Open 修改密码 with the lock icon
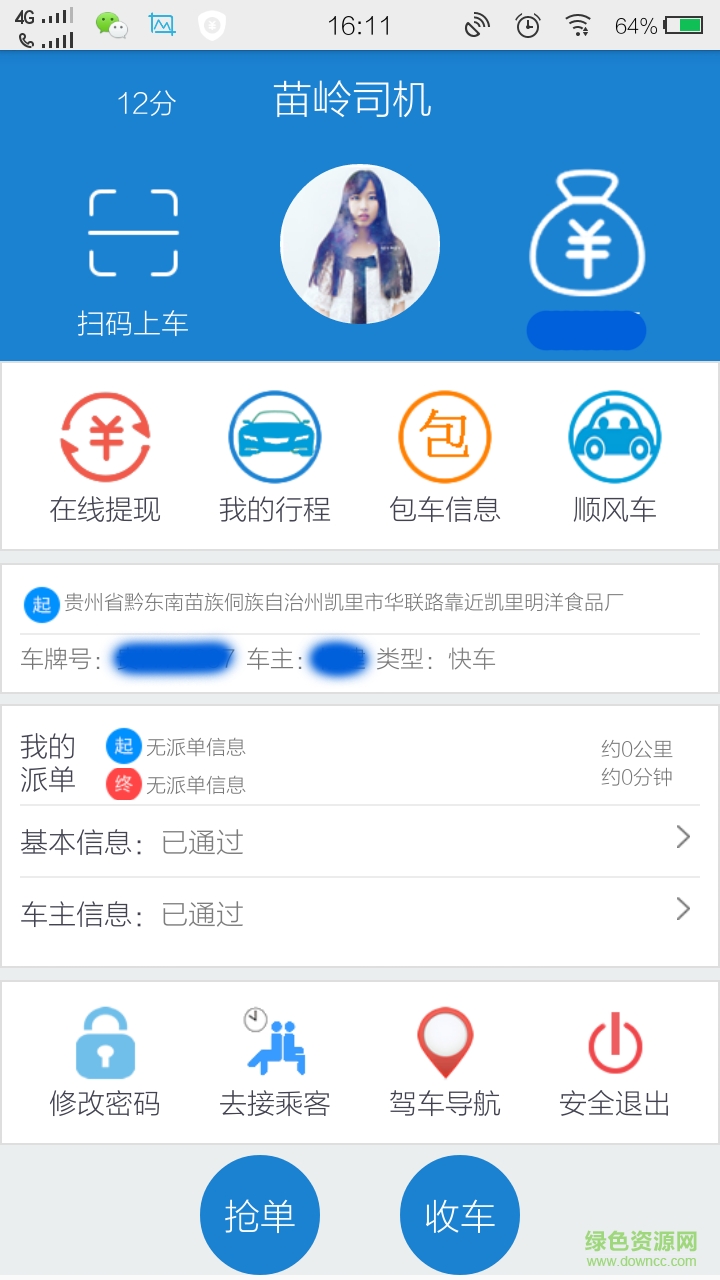This screenshot has height=1280, width=720. [104, 1042]
